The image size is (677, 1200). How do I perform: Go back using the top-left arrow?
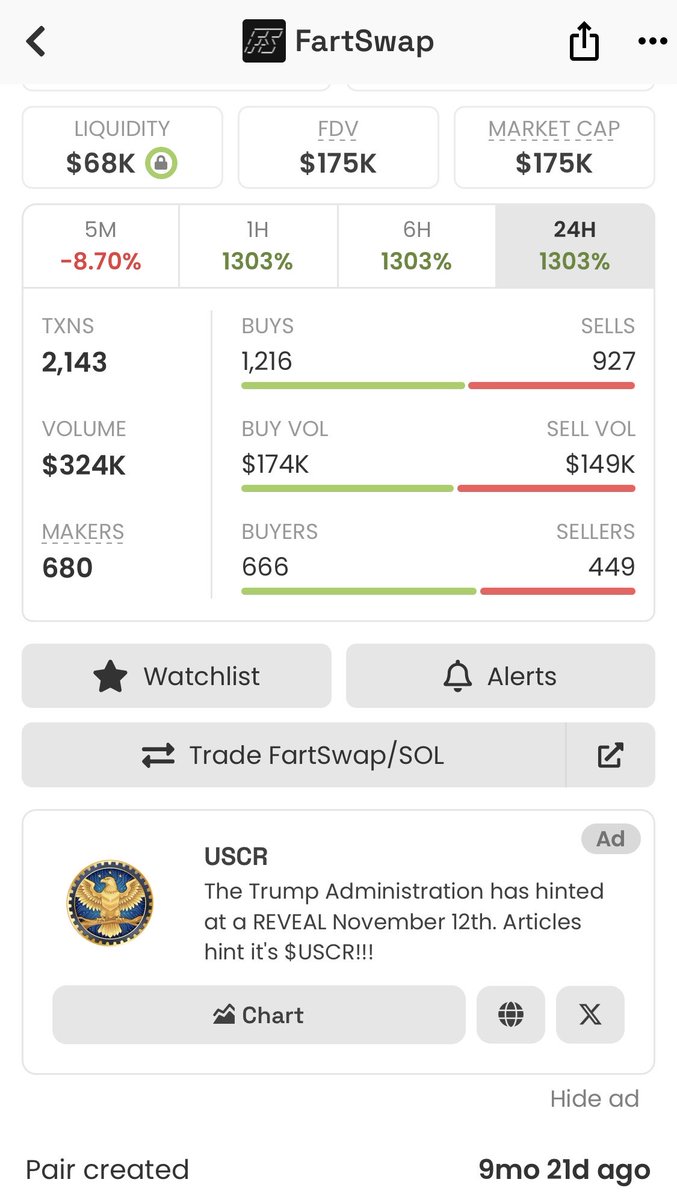pos(37,42)
